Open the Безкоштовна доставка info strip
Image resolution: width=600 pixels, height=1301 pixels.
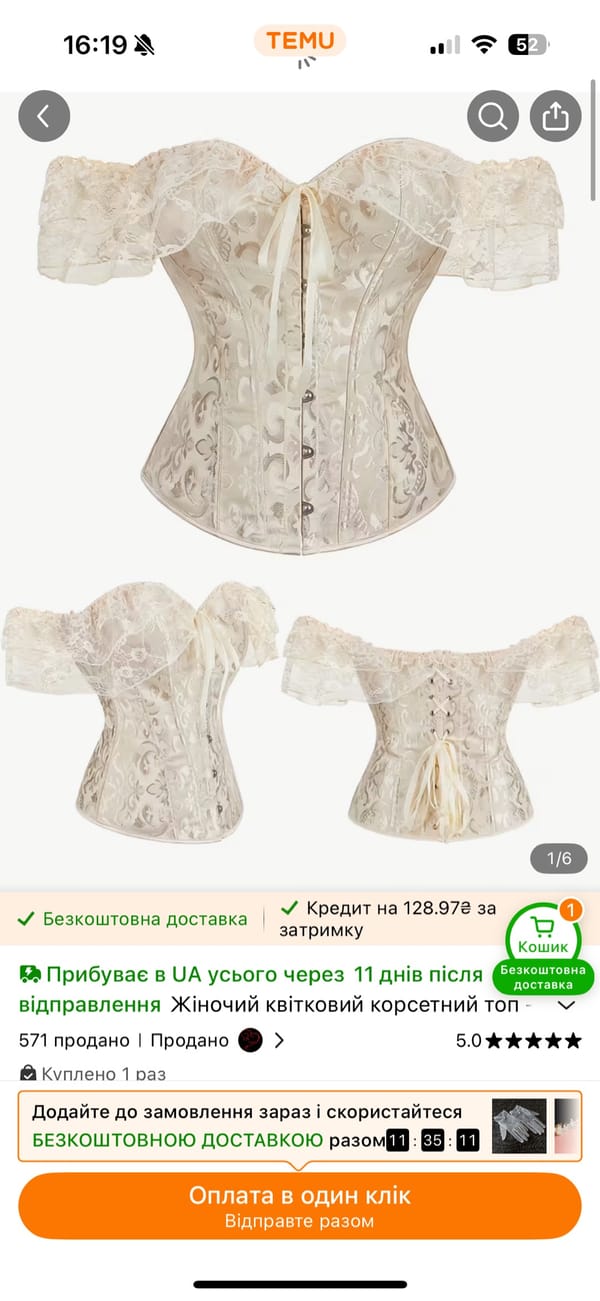pos(133,919)
